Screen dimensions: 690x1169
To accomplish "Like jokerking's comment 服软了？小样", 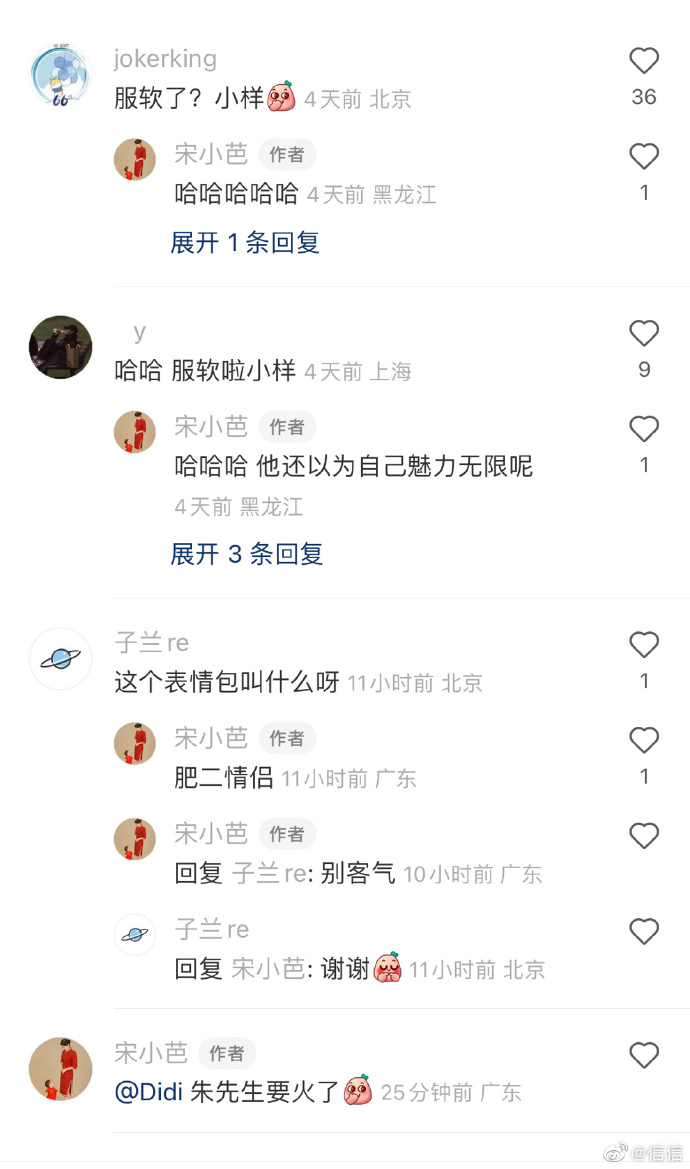I will [x=644, y=62].
